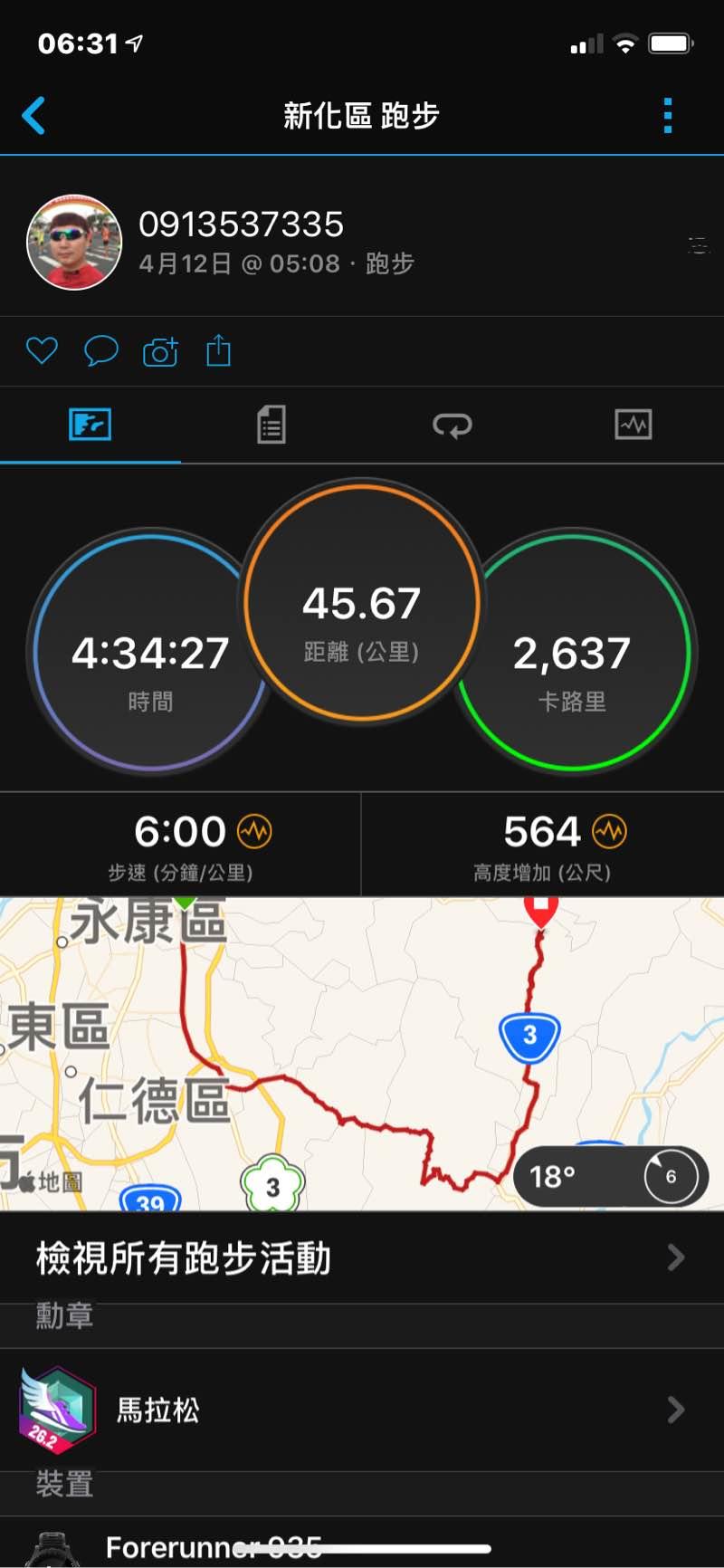Image resolution: width=724 pixels, height=1568 pixels.
Task: Switch to the laps tab
Action: [x=452, y=425]
